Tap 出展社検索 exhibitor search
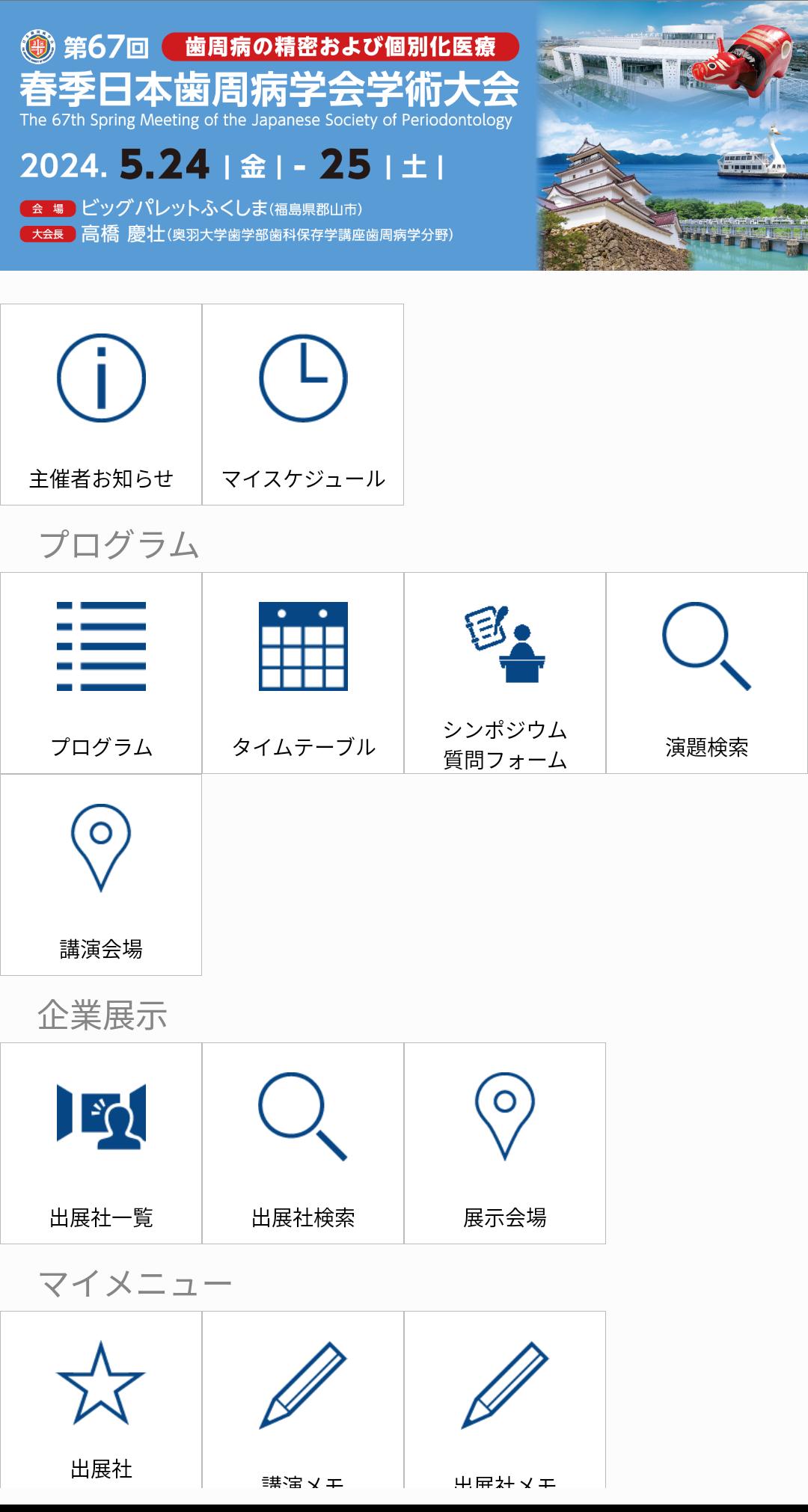Image resolution: width=808 pixels, height=1512 pixels. coord(303,1143)
